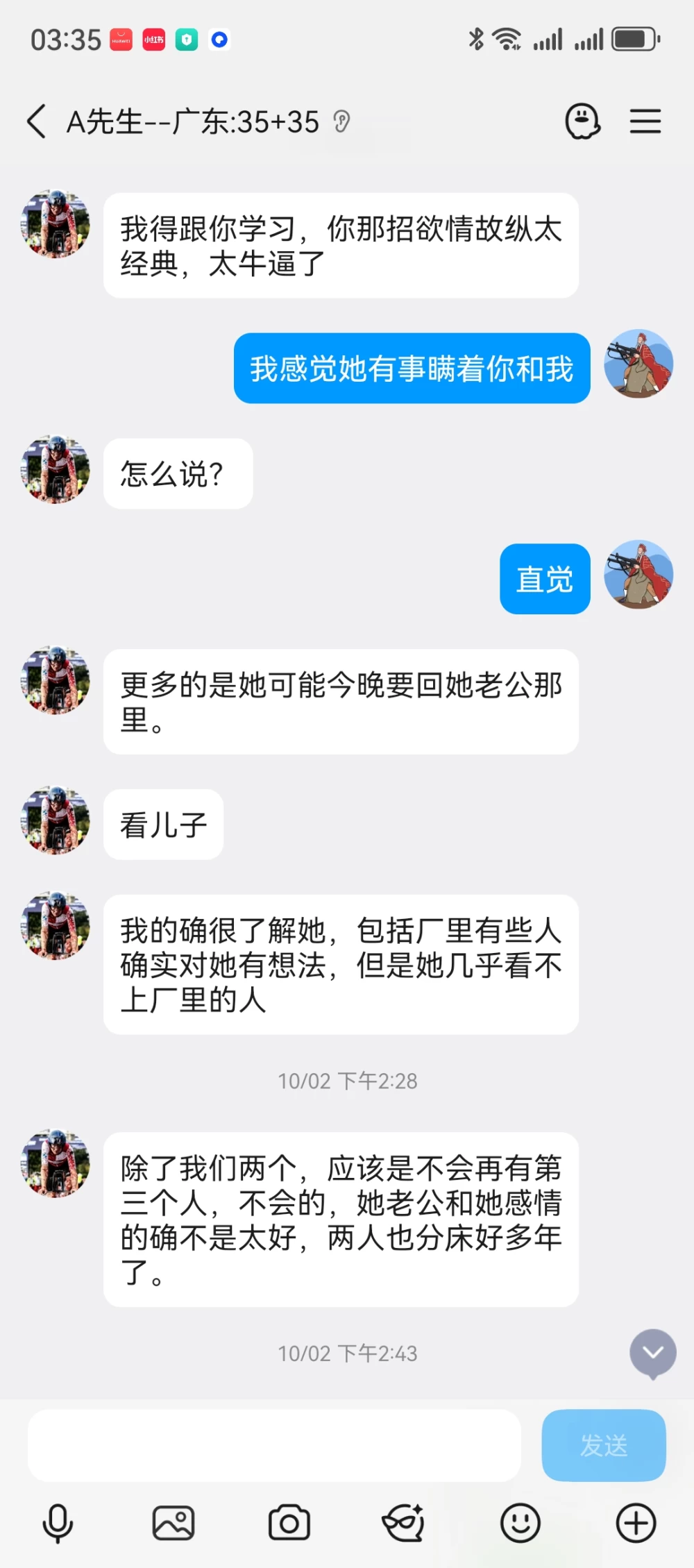Tap the ear icon beside the chat title
This screenshot has width=694, height=1568.
pos(341,122)
